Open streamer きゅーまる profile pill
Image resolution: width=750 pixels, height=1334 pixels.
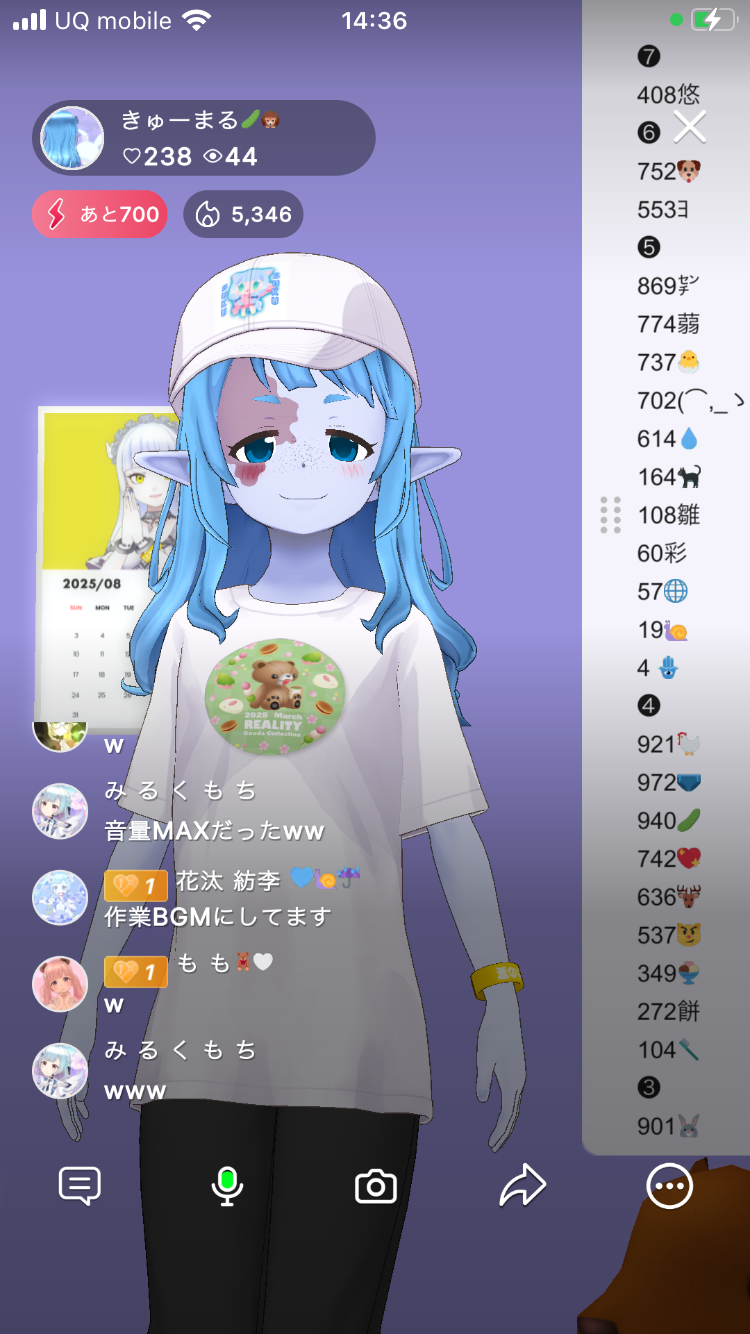[x=204, y=138]
